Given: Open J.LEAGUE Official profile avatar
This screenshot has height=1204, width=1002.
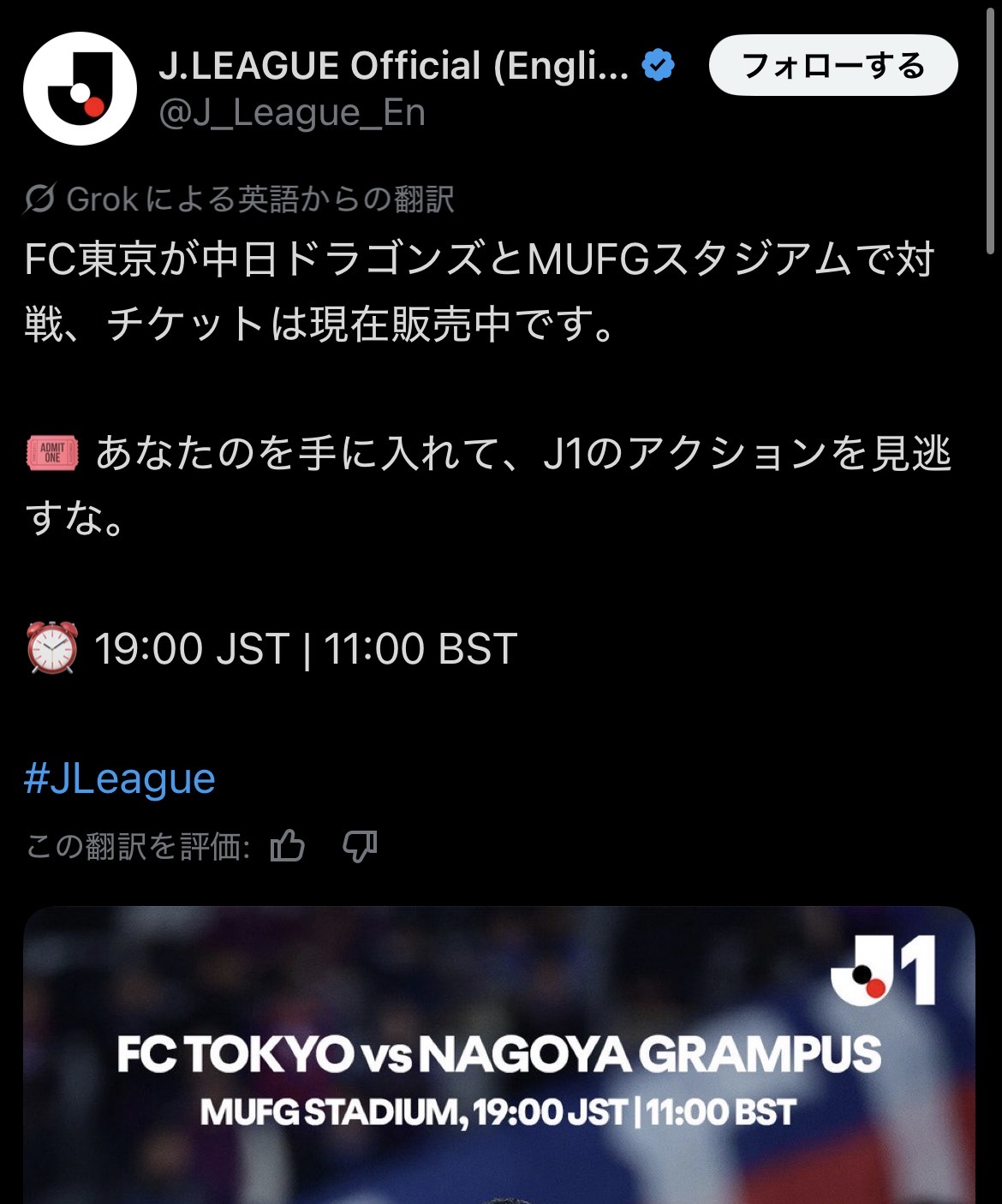Looking at the screenshot, I should tap(80, 88).
